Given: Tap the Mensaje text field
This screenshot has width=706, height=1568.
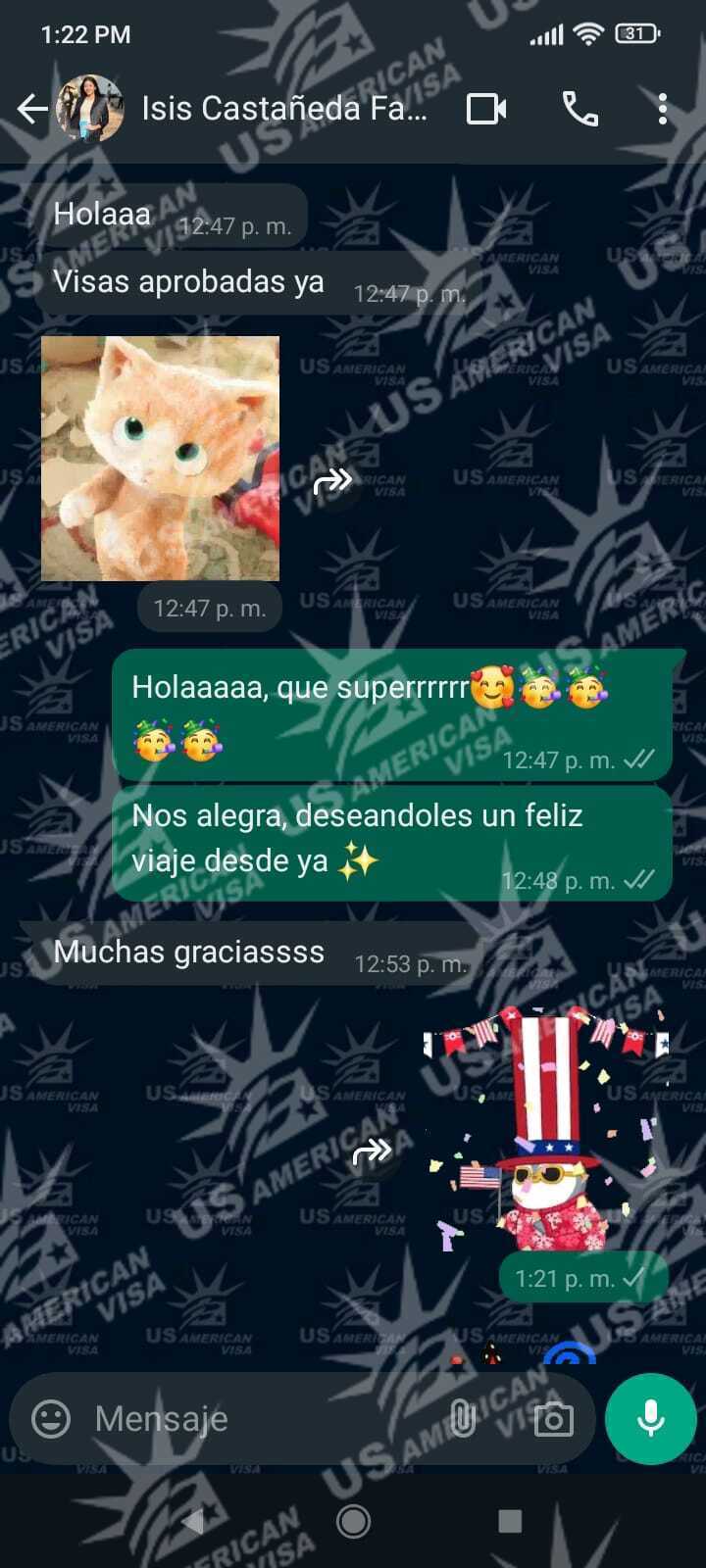Looking at the screenshot, I should tap(255, 1418).
